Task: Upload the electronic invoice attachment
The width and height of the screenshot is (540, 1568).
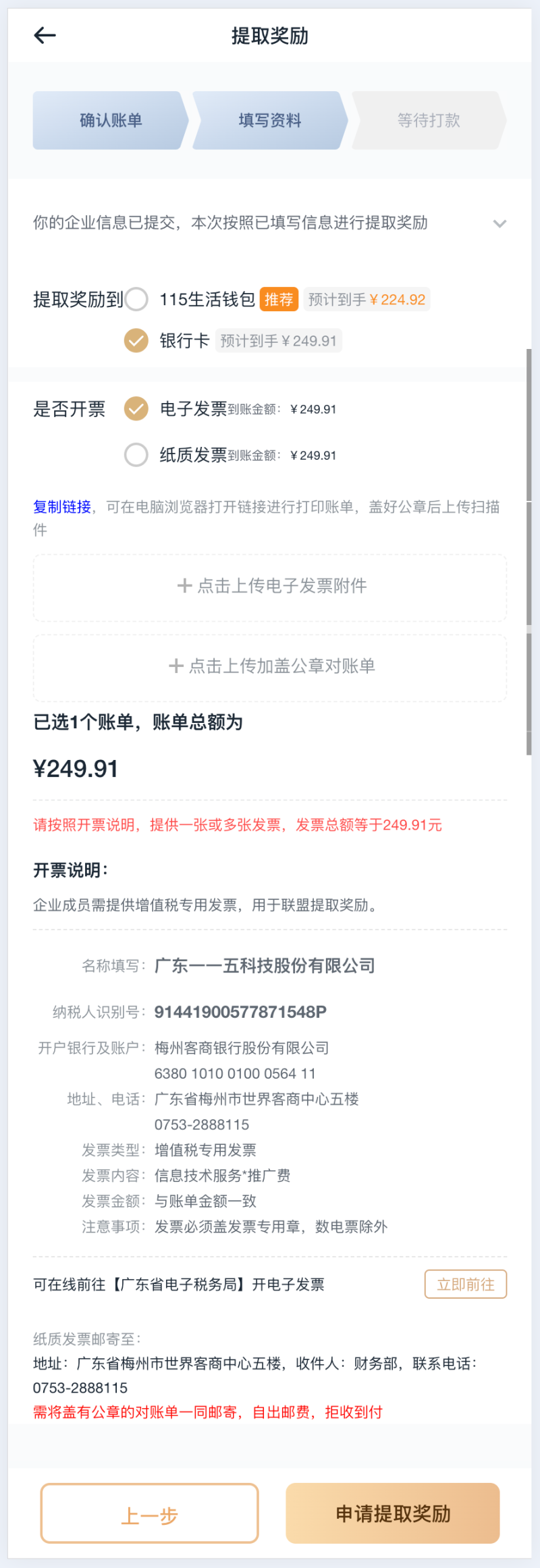Action: [x=270, y=586]
